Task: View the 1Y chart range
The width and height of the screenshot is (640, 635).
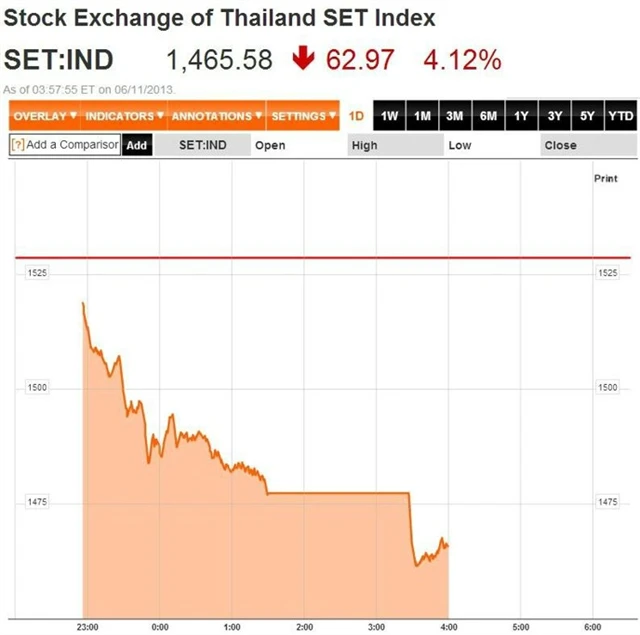Action: pyautogui.click(x=521, y=116)
